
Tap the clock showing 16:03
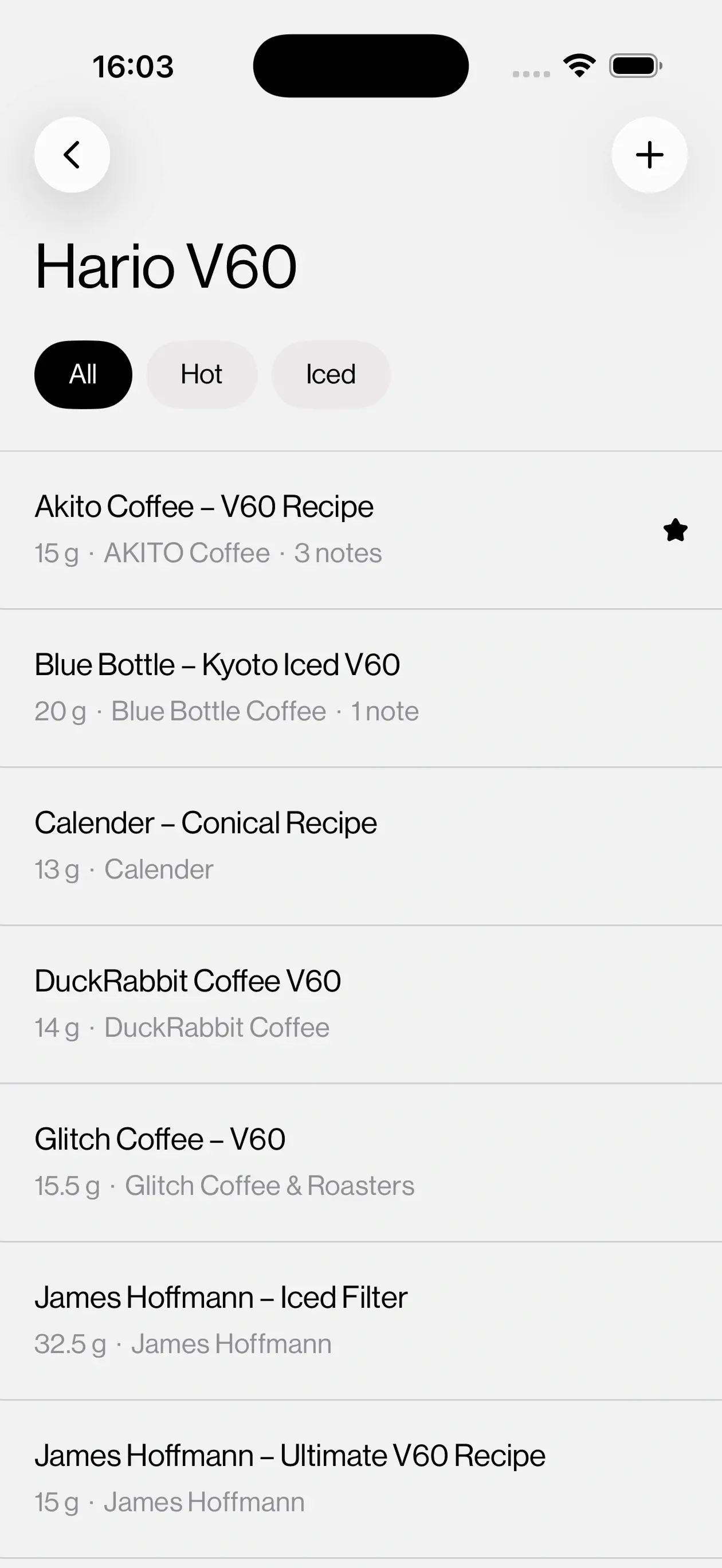[x=134, y=66]
